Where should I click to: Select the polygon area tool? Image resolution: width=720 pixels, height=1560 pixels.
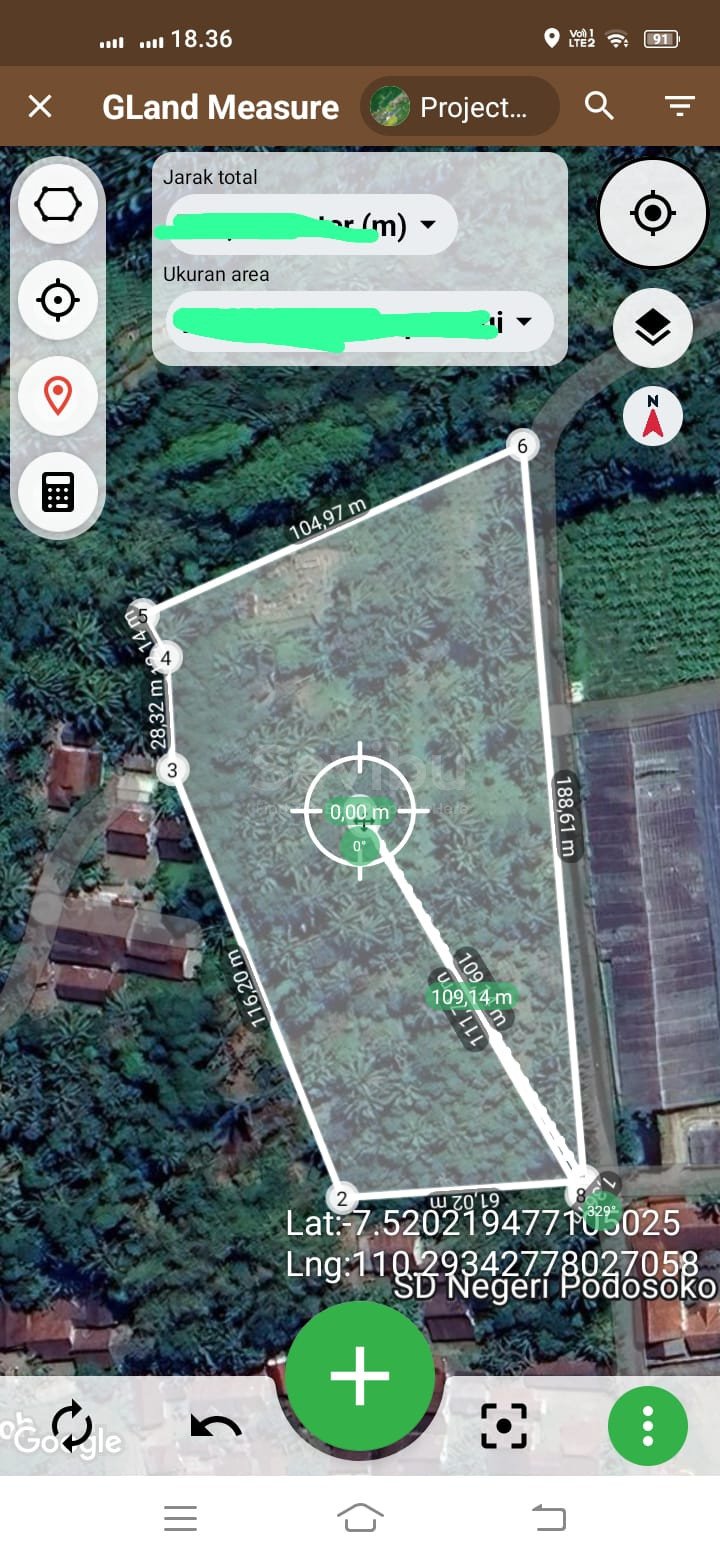point(58,205)
